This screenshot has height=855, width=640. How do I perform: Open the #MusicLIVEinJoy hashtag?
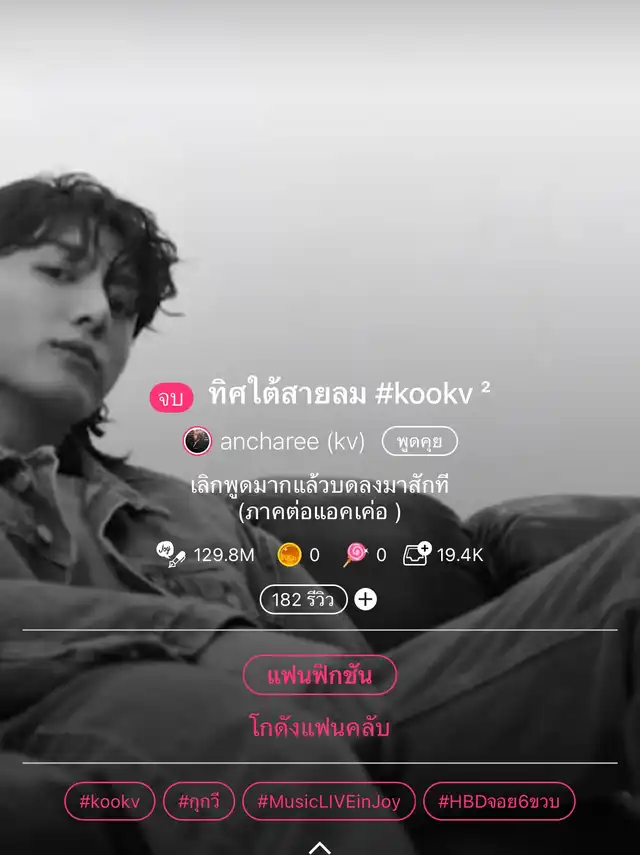328,801
